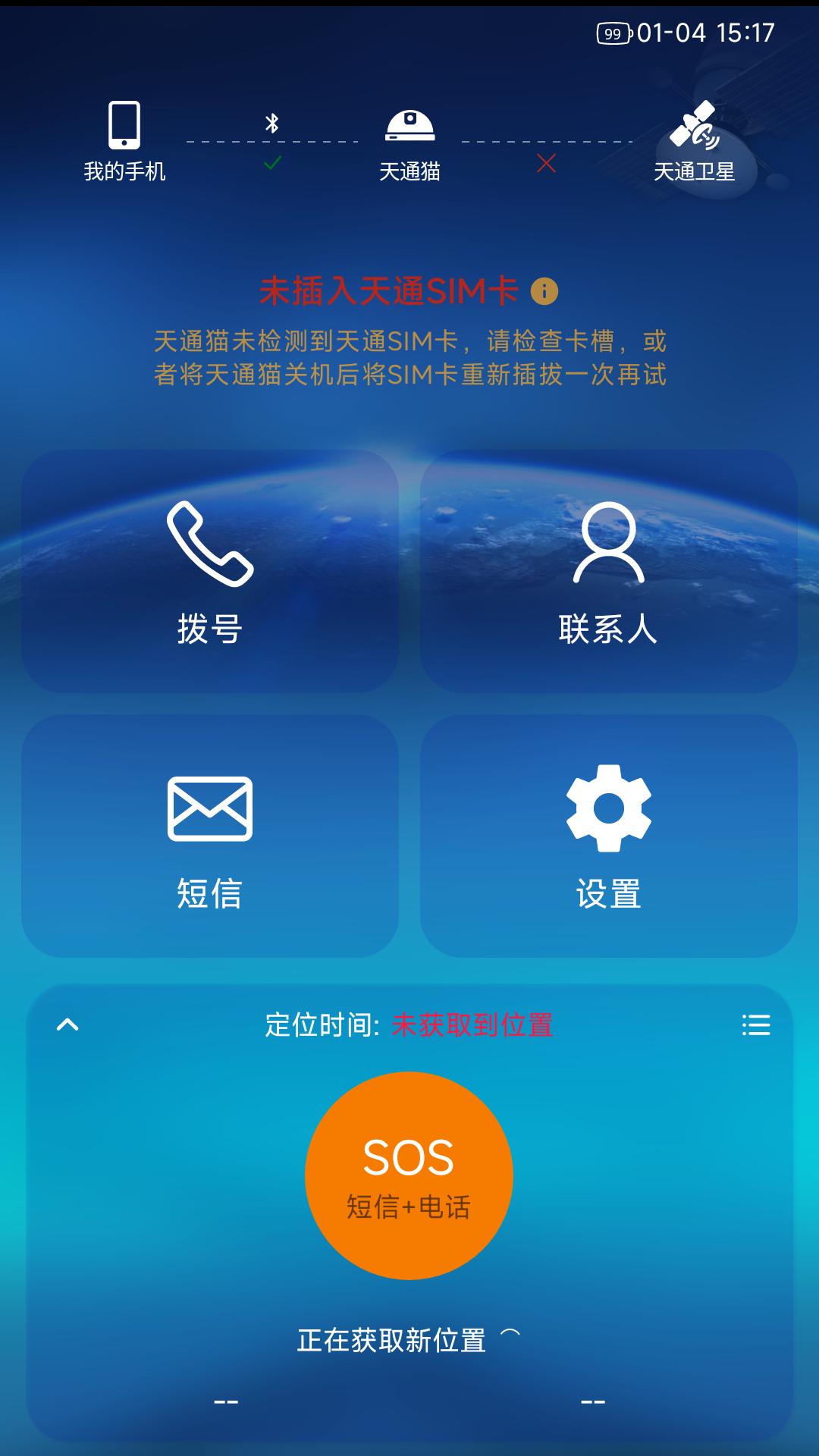Tap the Bluetooth icon between phone and 天通猫
The width and height of the screenshot is (819, 1456).
(273, 121)
